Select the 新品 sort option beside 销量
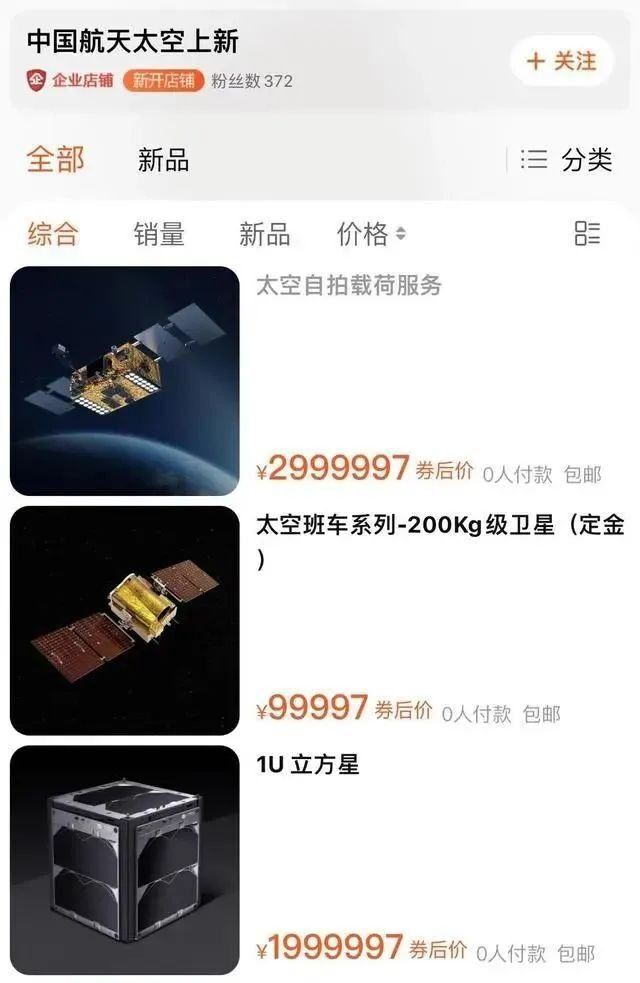Viewport: 640px width, 983px height. [264, 234]
